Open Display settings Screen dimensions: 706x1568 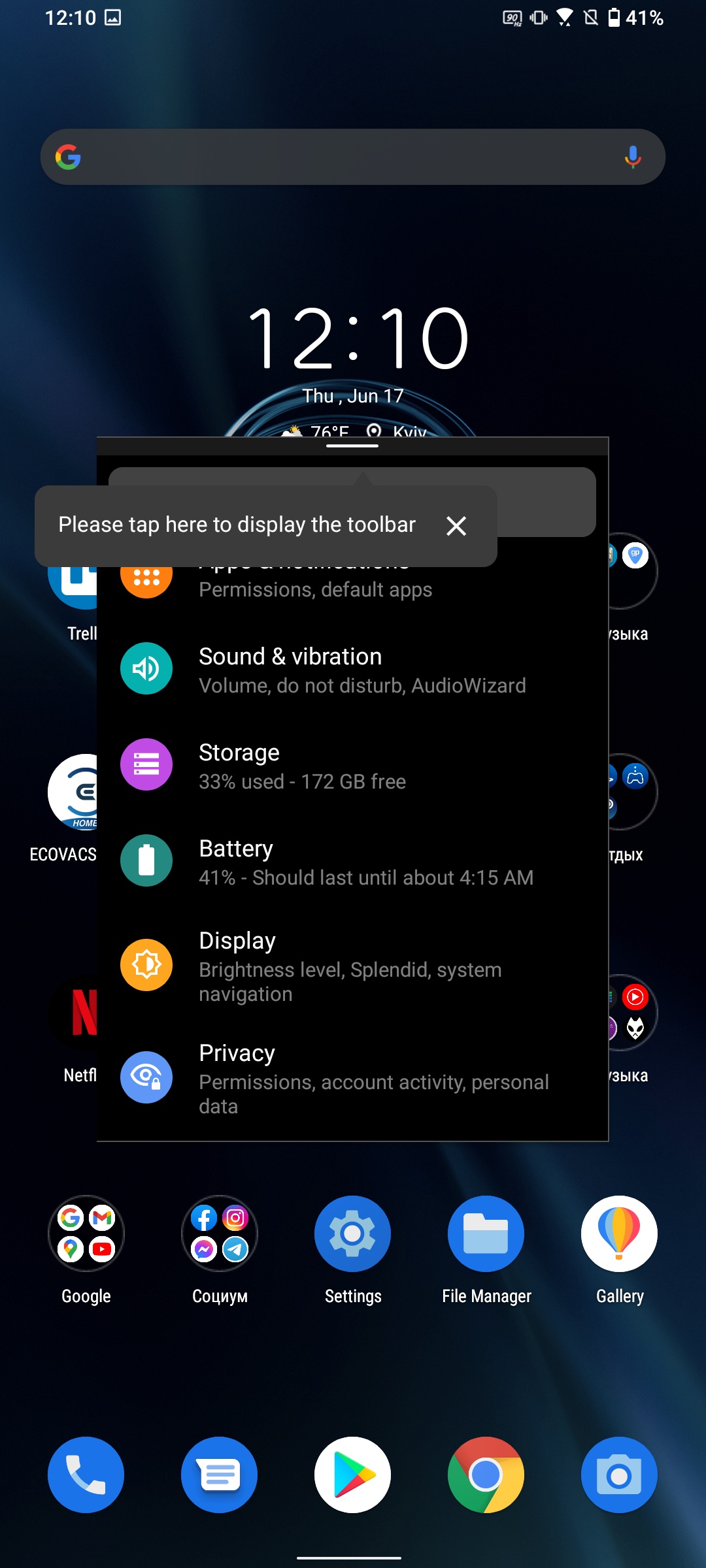pos(353,966)
